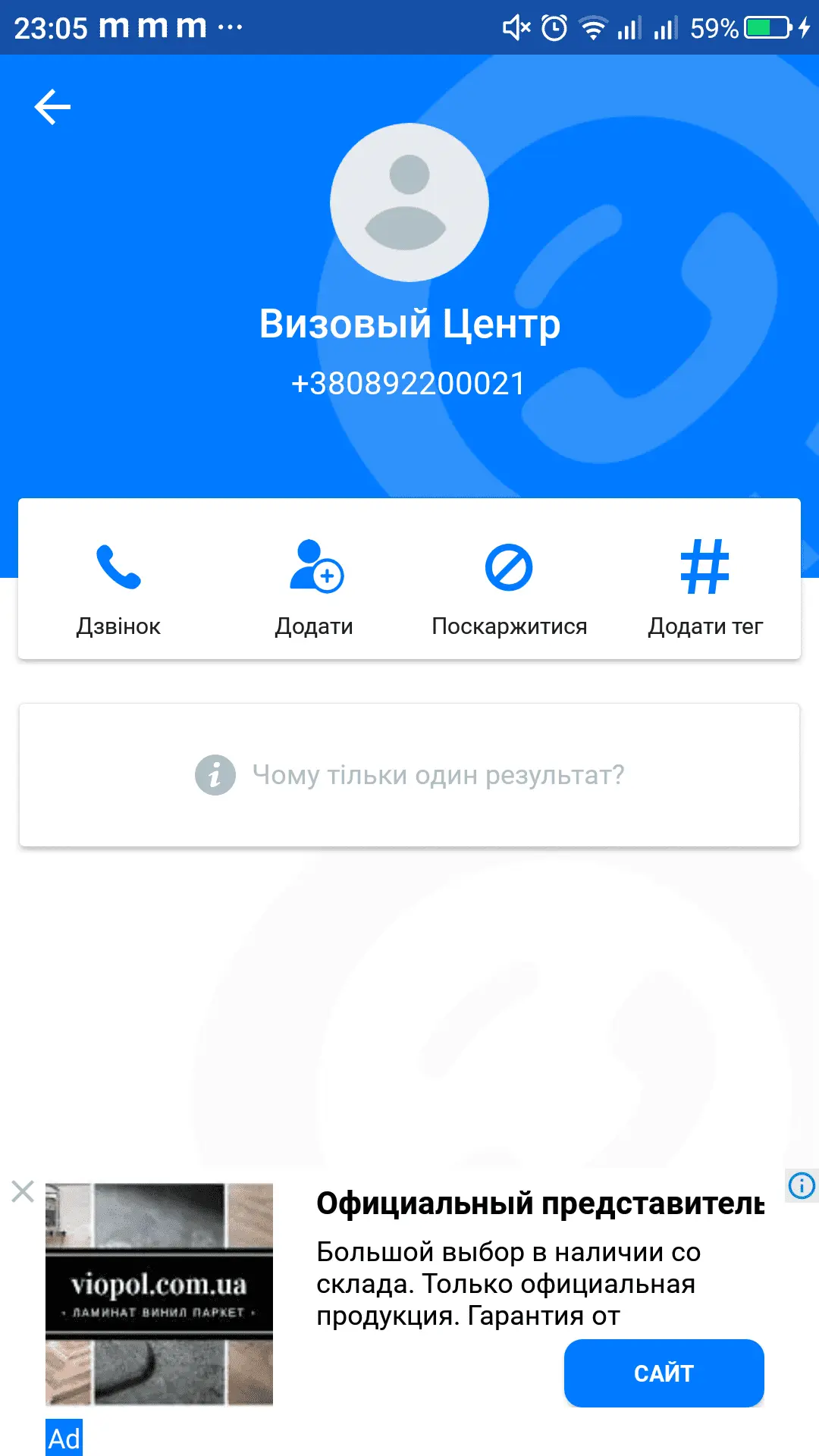Go back using the arrow icon

click(52, 107)
